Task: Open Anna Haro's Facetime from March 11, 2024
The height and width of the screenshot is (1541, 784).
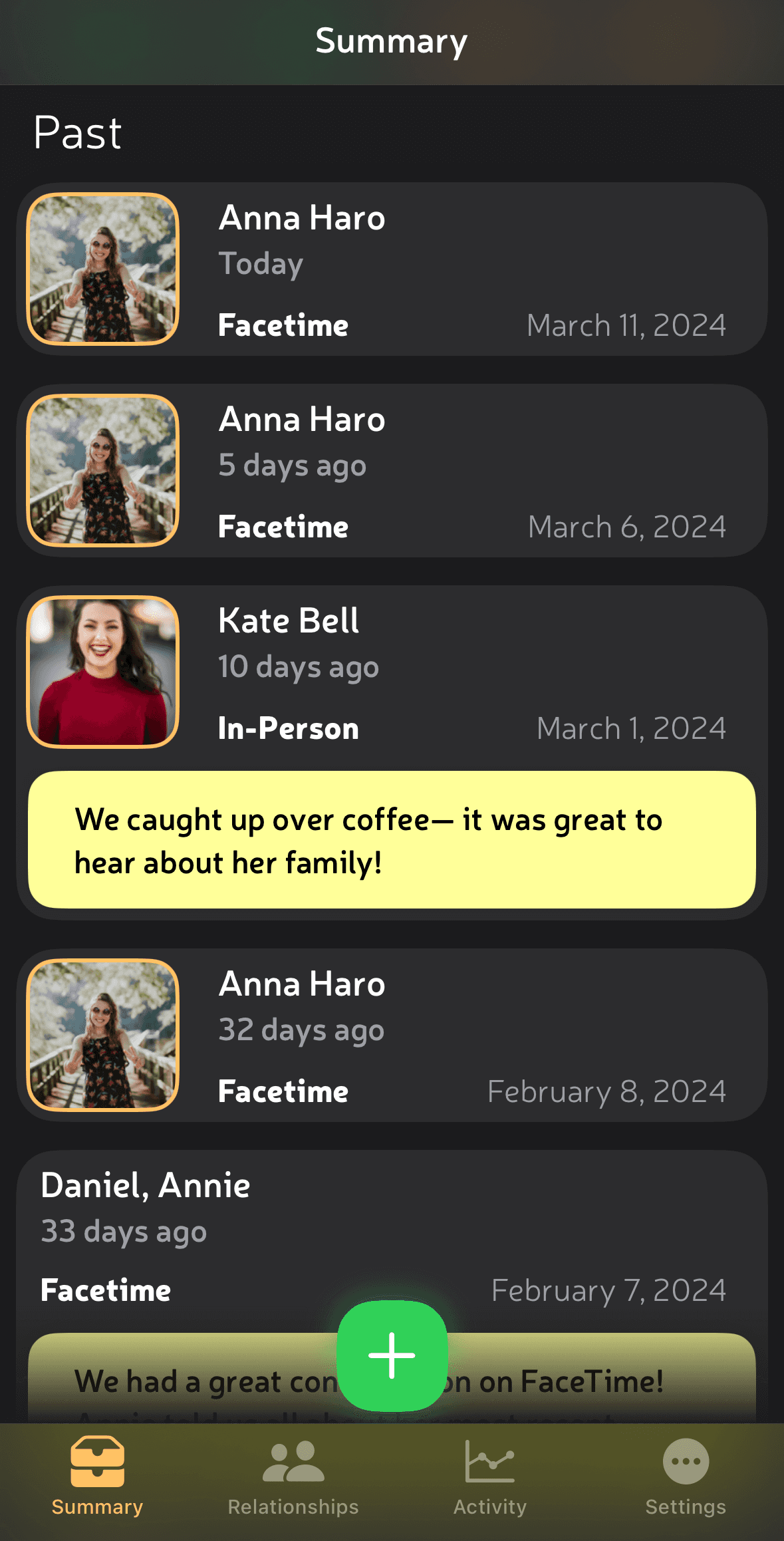Action: pos(392,269)
